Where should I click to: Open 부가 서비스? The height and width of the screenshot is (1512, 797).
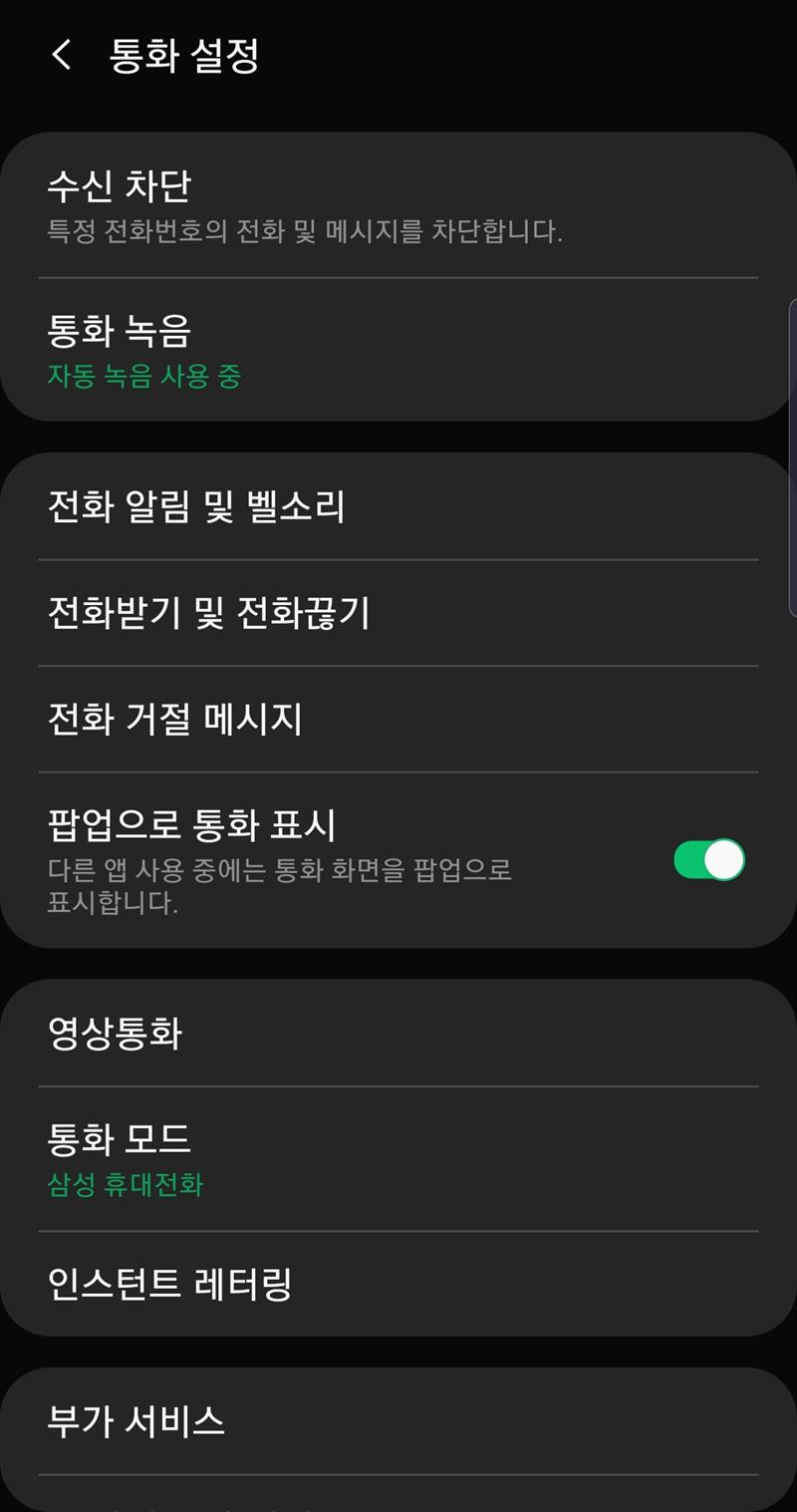[398, 1421]
